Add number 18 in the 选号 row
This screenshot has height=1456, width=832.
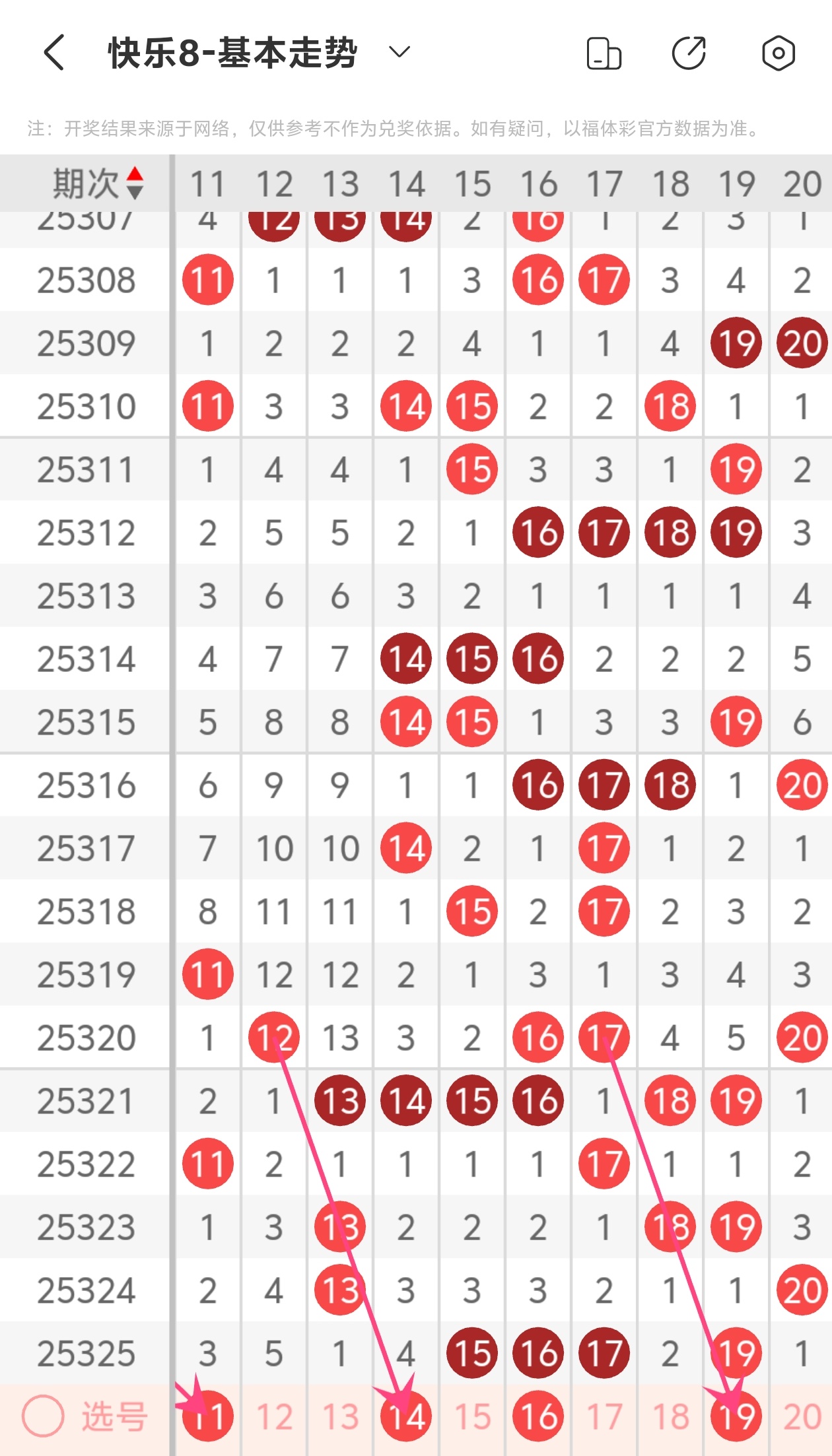click(x=670, y=1416)
